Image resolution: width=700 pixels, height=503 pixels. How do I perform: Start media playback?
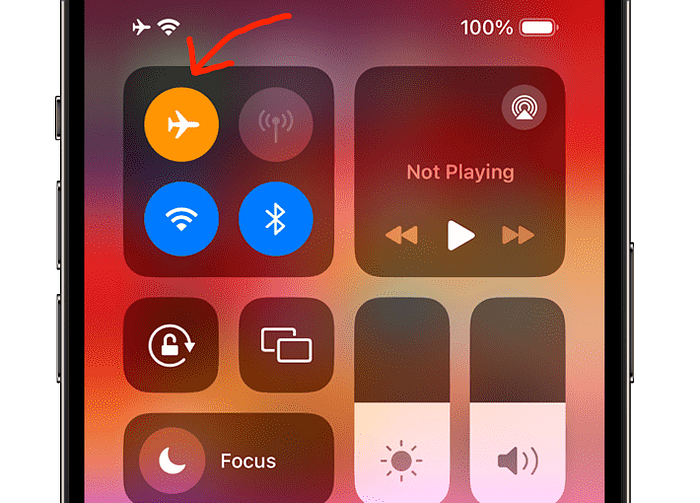(x=460, y=236)
